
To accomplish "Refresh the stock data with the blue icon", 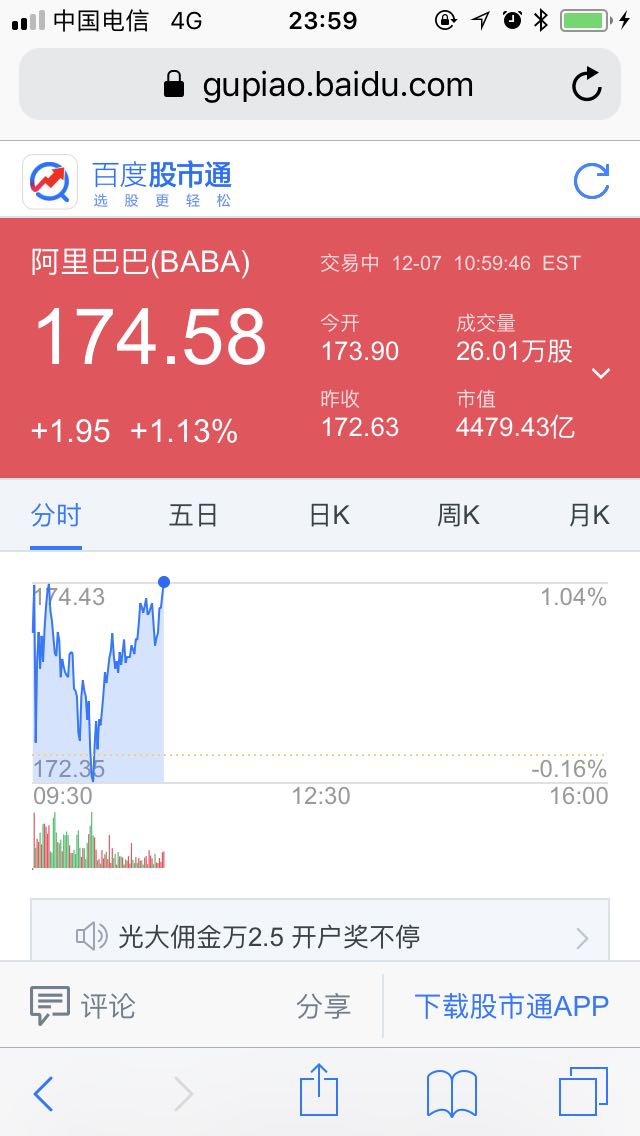I will click(x=591, y=181).
